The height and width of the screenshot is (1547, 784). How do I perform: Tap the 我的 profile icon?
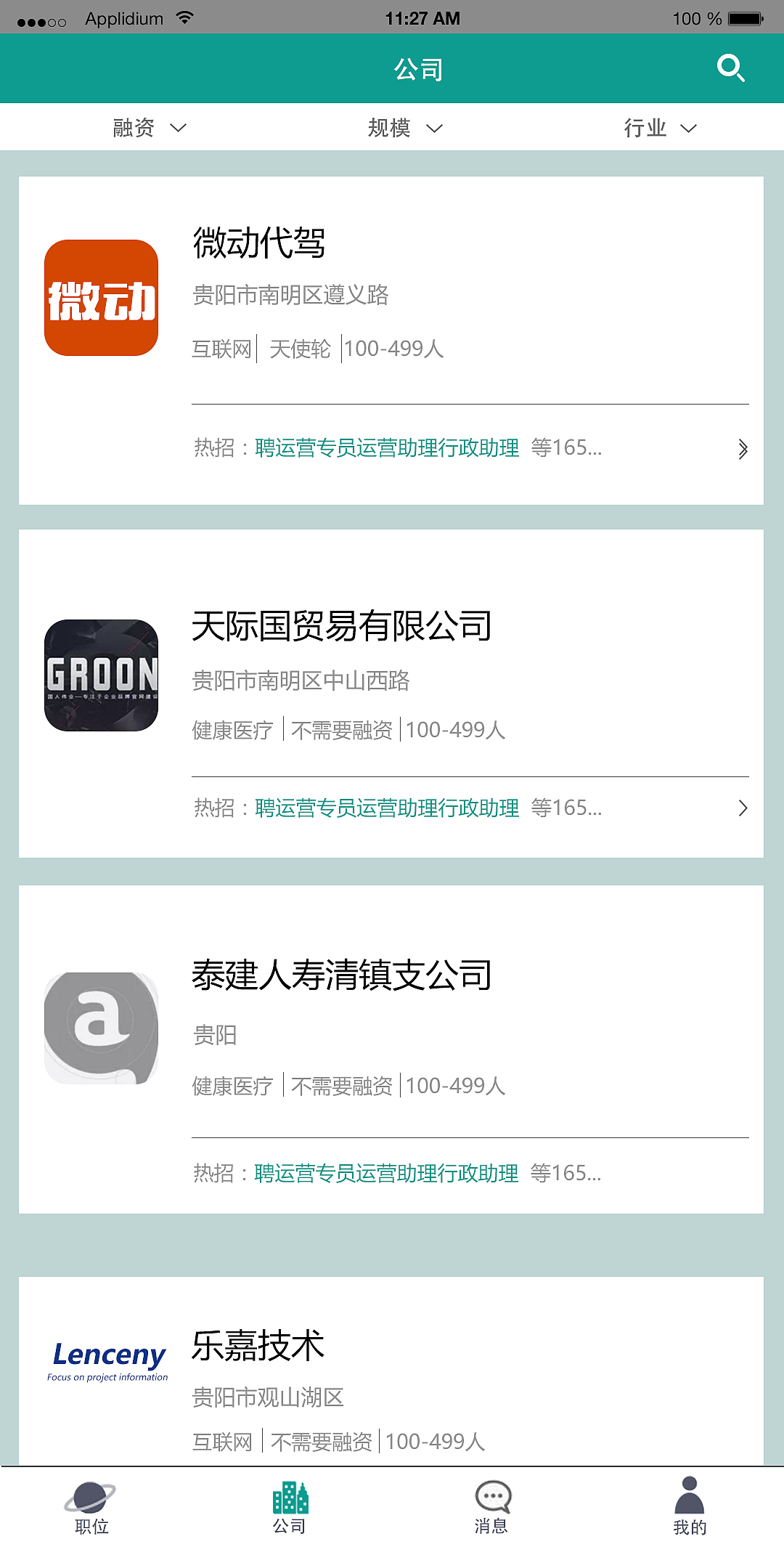tap(690, 1496)
